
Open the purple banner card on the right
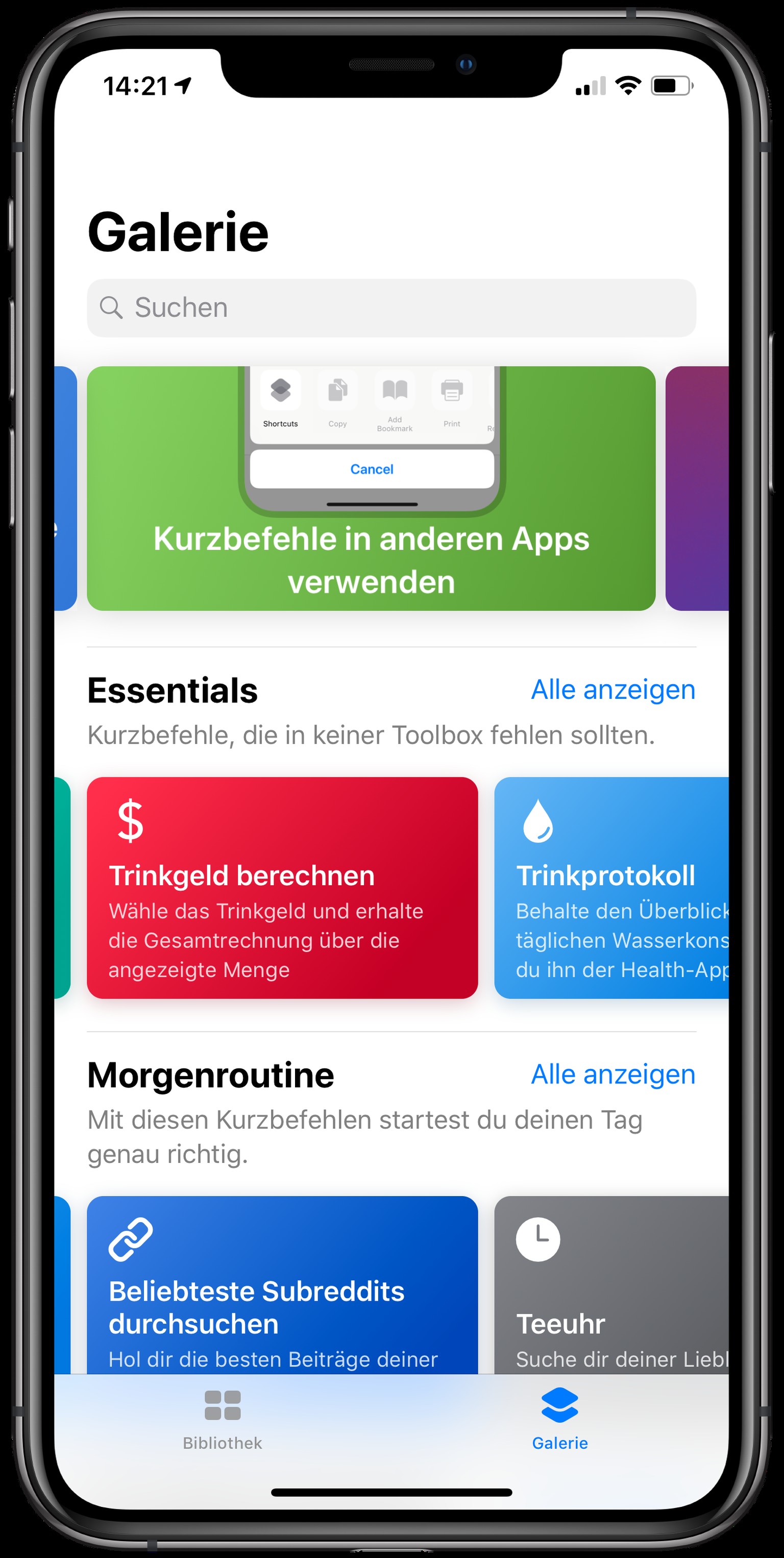tap(697, 488)
